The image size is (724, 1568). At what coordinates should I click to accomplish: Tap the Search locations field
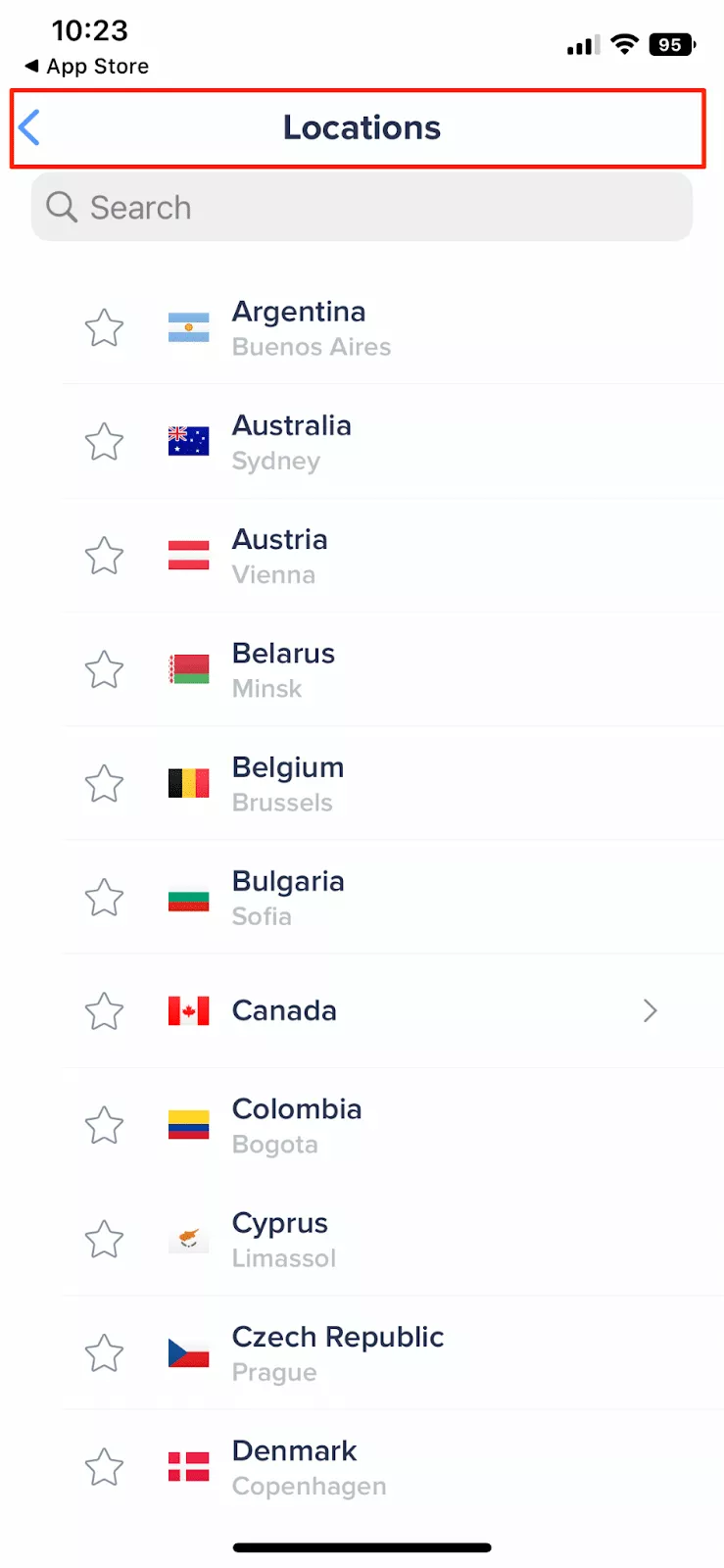(x=362, y=208)
